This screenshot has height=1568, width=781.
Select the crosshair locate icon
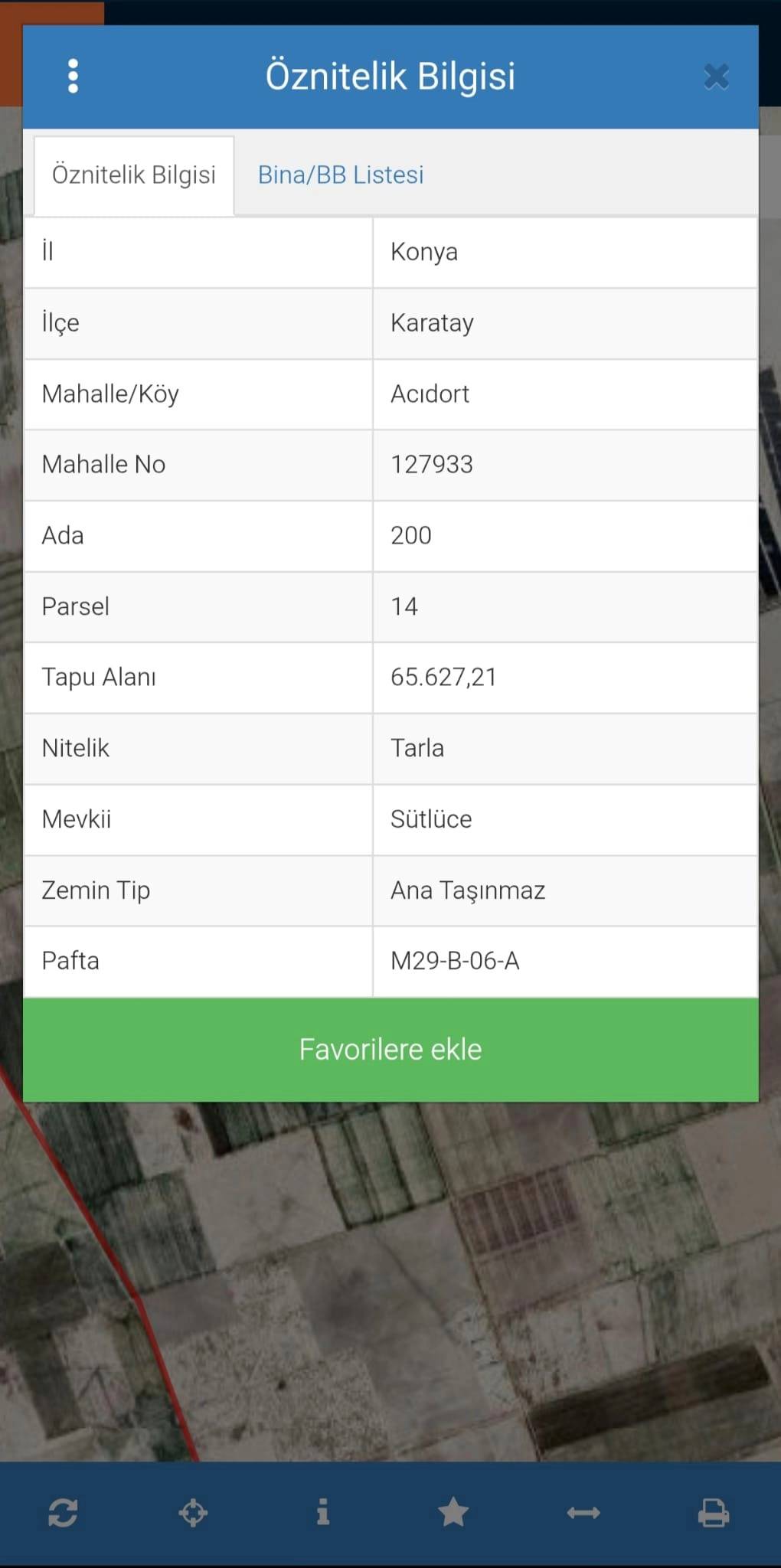point(193,1512)
